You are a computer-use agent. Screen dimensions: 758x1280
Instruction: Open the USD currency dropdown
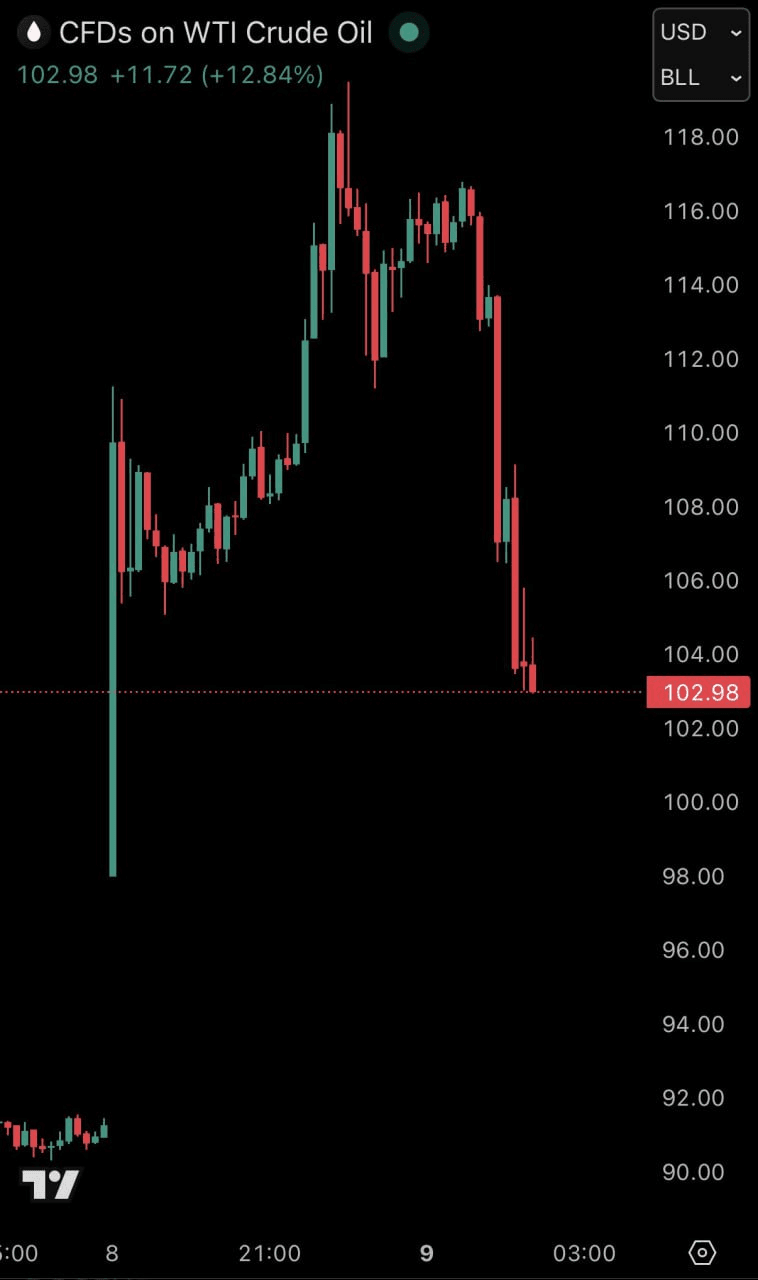pyautogui.click(x=700, y=33)
